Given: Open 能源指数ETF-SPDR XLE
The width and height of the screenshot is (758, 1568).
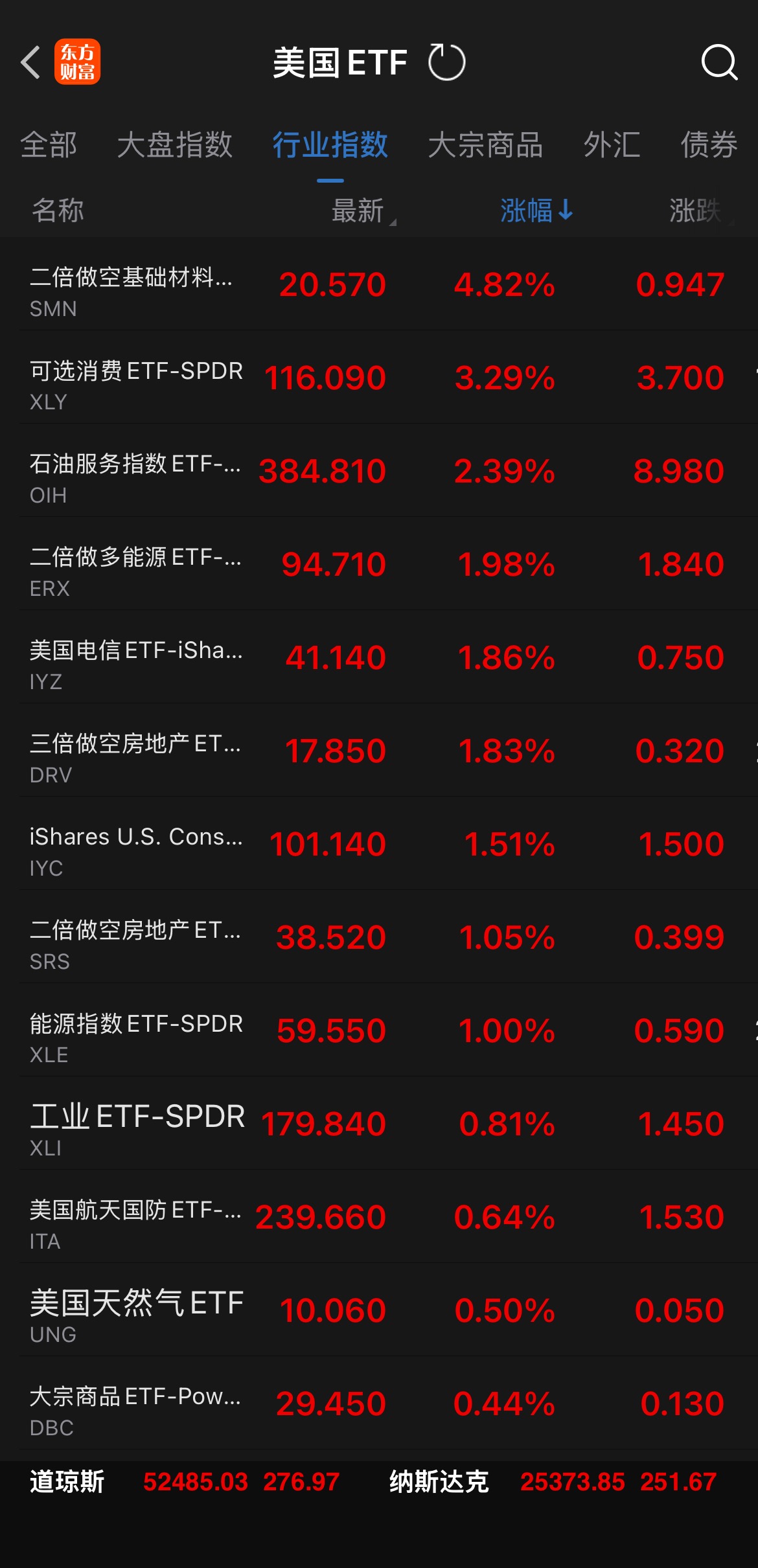Looking at the screenshot, I should pyautogui.click(x=379, y=1030).
